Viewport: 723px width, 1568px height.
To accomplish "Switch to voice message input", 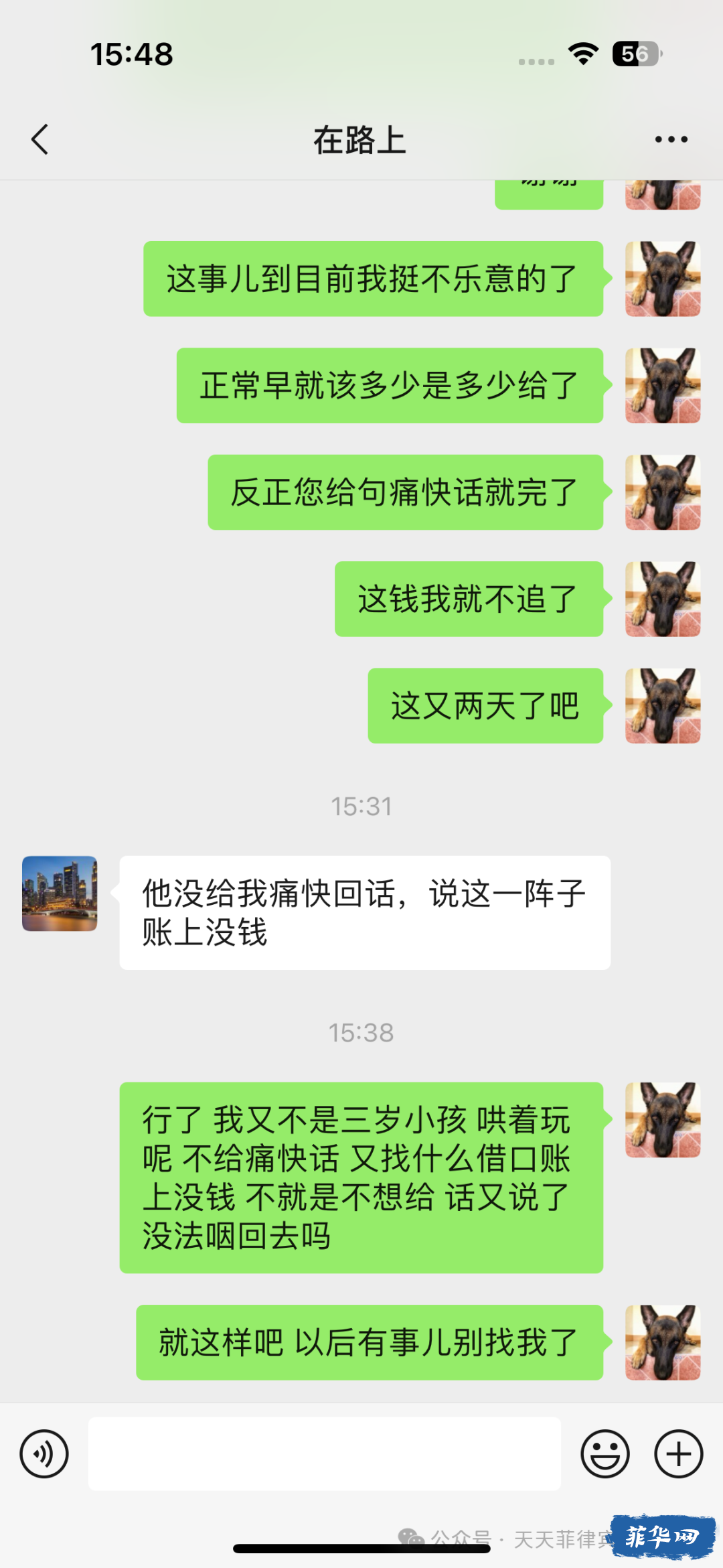I will click(x=44, y=1453).
